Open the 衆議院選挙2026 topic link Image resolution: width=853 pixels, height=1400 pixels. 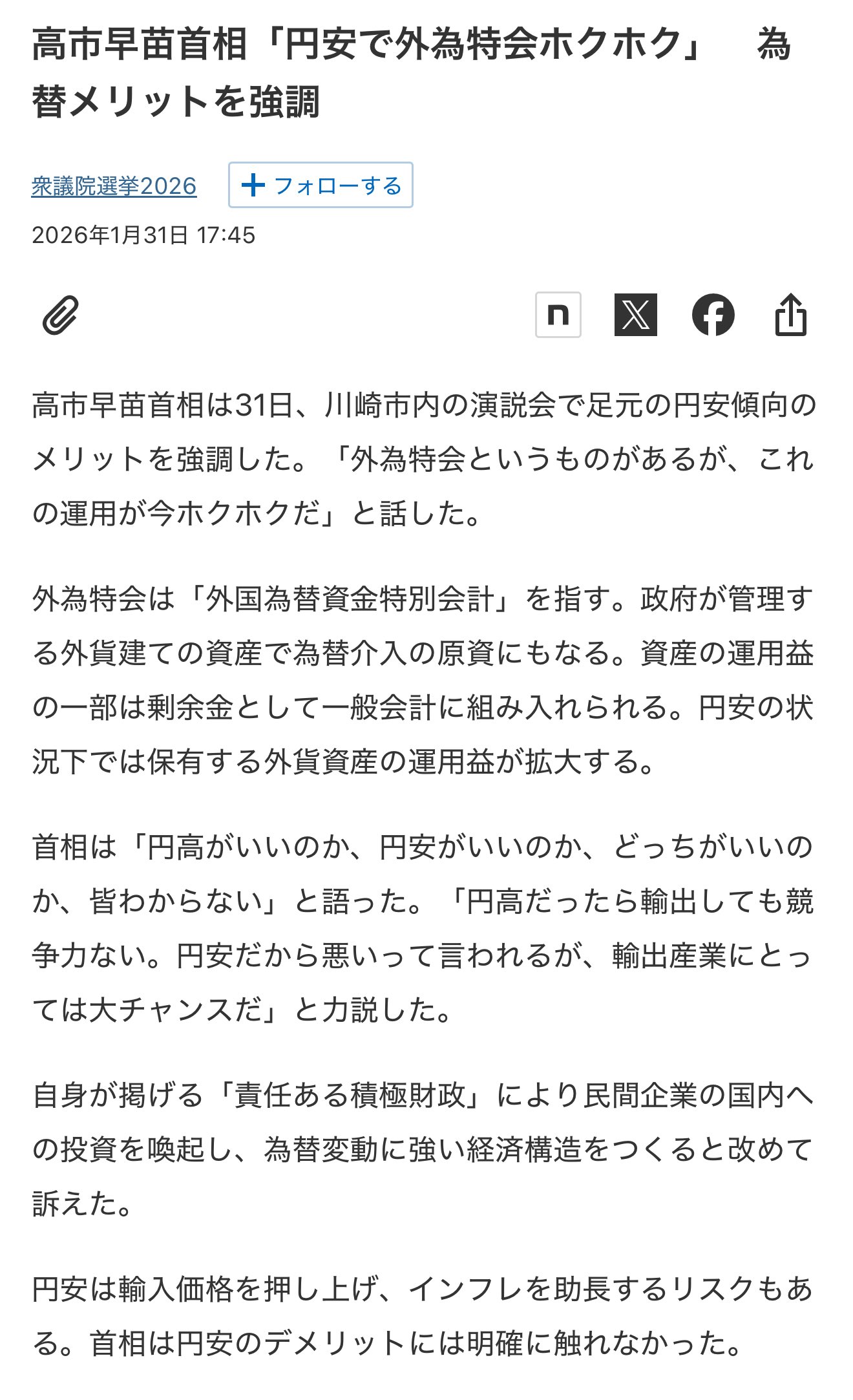[114, 186]
